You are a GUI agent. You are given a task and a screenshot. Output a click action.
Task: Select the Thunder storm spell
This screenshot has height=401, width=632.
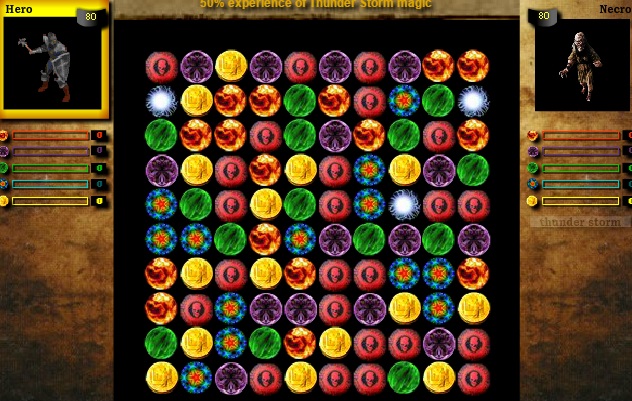click(581, 222)
